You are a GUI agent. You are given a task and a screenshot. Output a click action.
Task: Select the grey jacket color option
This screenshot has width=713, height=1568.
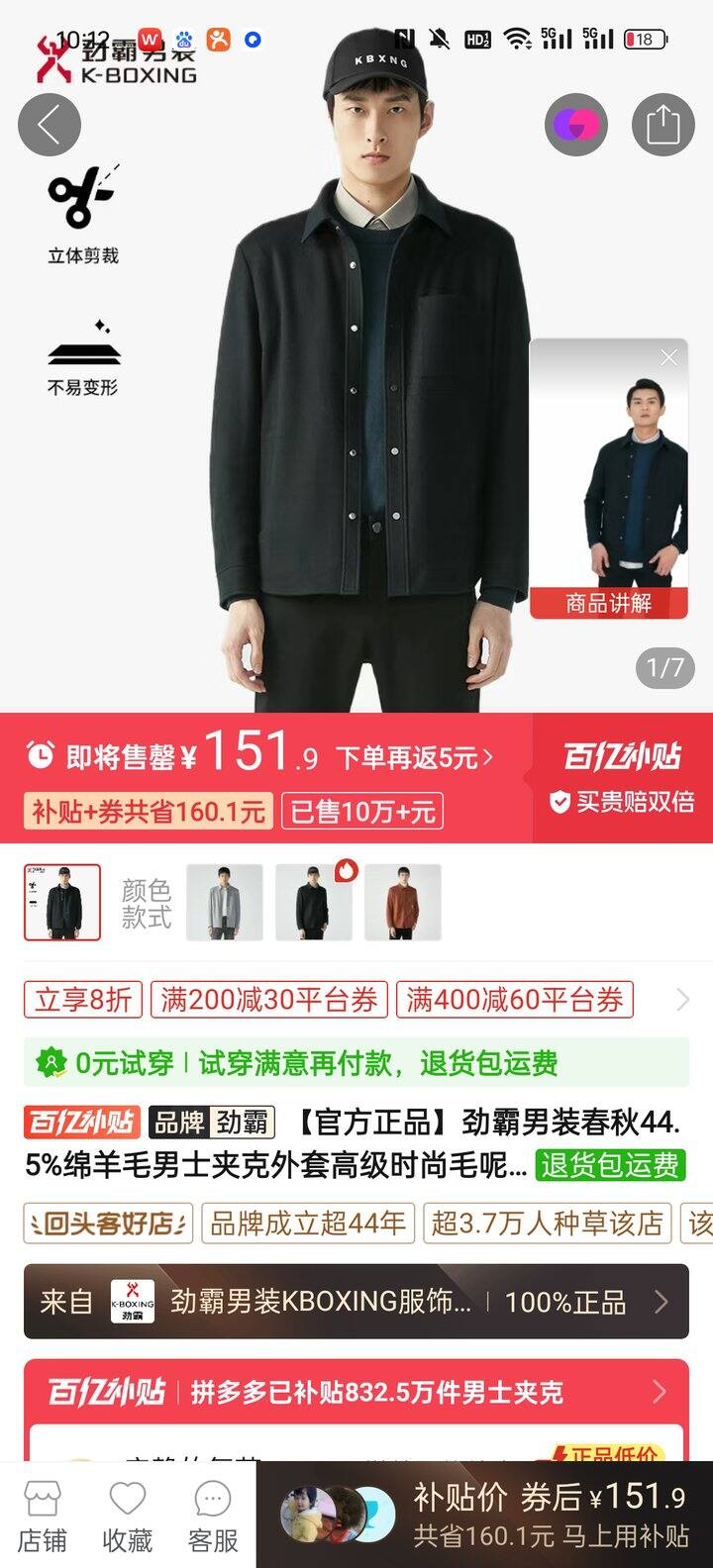point(225,902)
